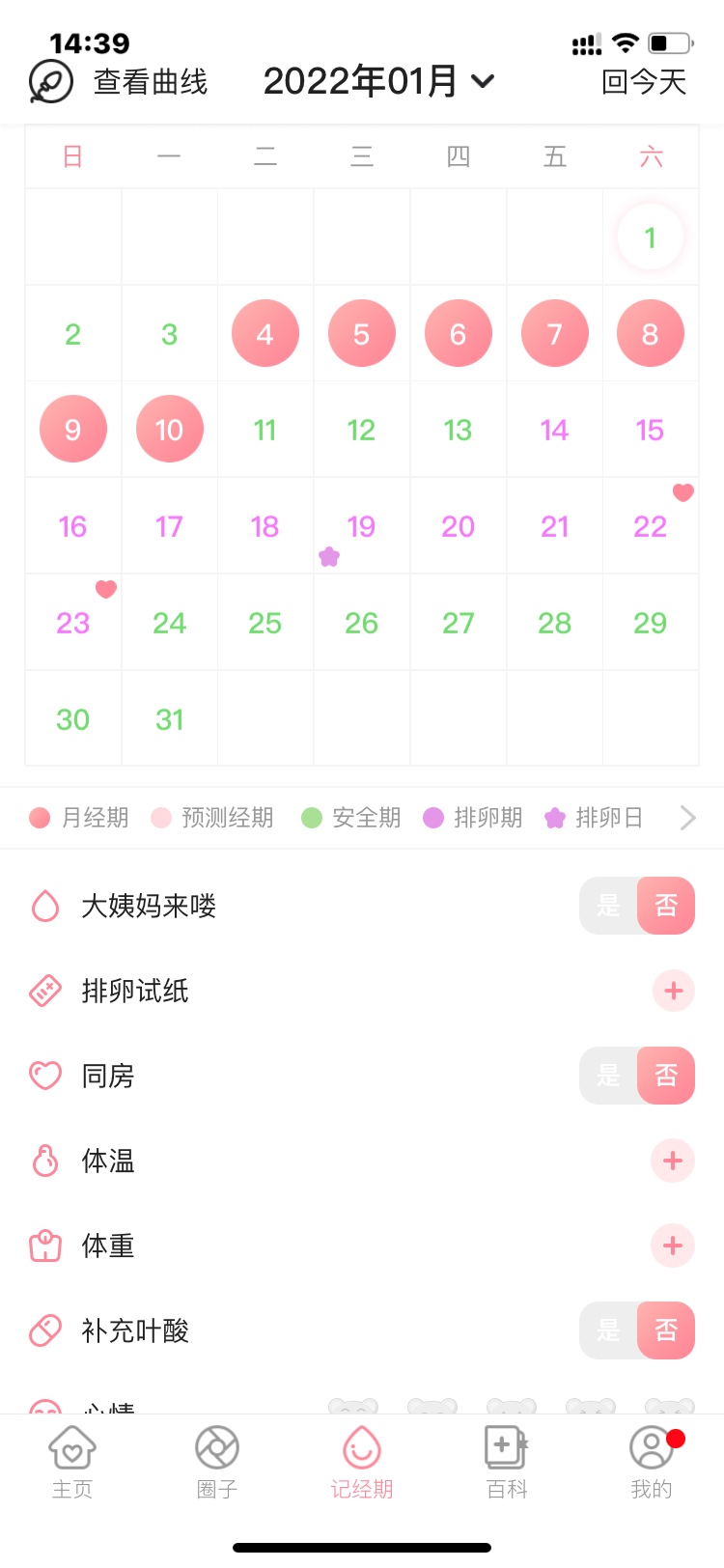Switch to the 百科 tab
The height and width of the screenshot is (1568, 724).
click(507, 1462)
